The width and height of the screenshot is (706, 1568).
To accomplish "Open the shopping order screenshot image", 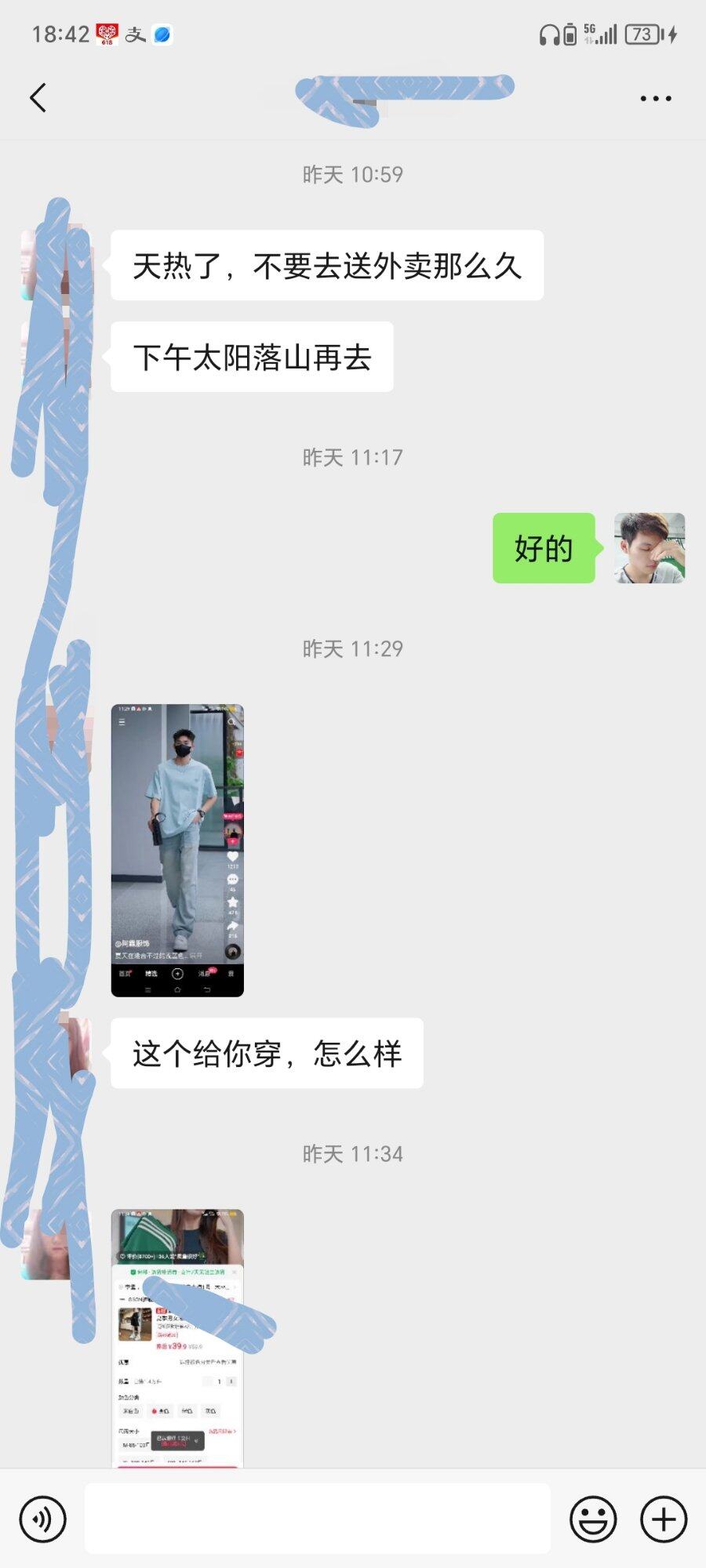I will 177,1338.
